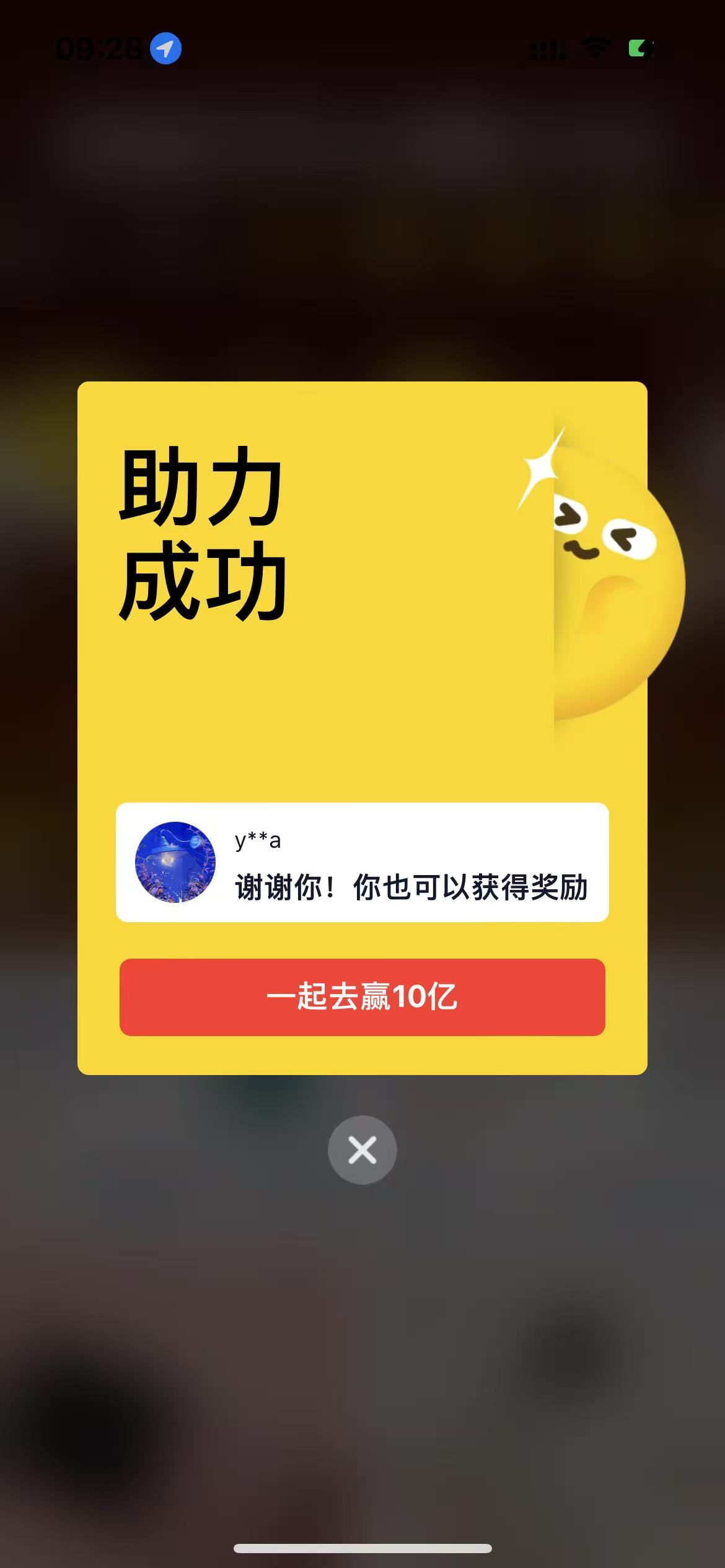Image resolution: width=725 pixels, height=1568 pixels.
Task: Tap the red 一起去赢10亿 button
Action: pyautogui.click(x=362, y=997)
